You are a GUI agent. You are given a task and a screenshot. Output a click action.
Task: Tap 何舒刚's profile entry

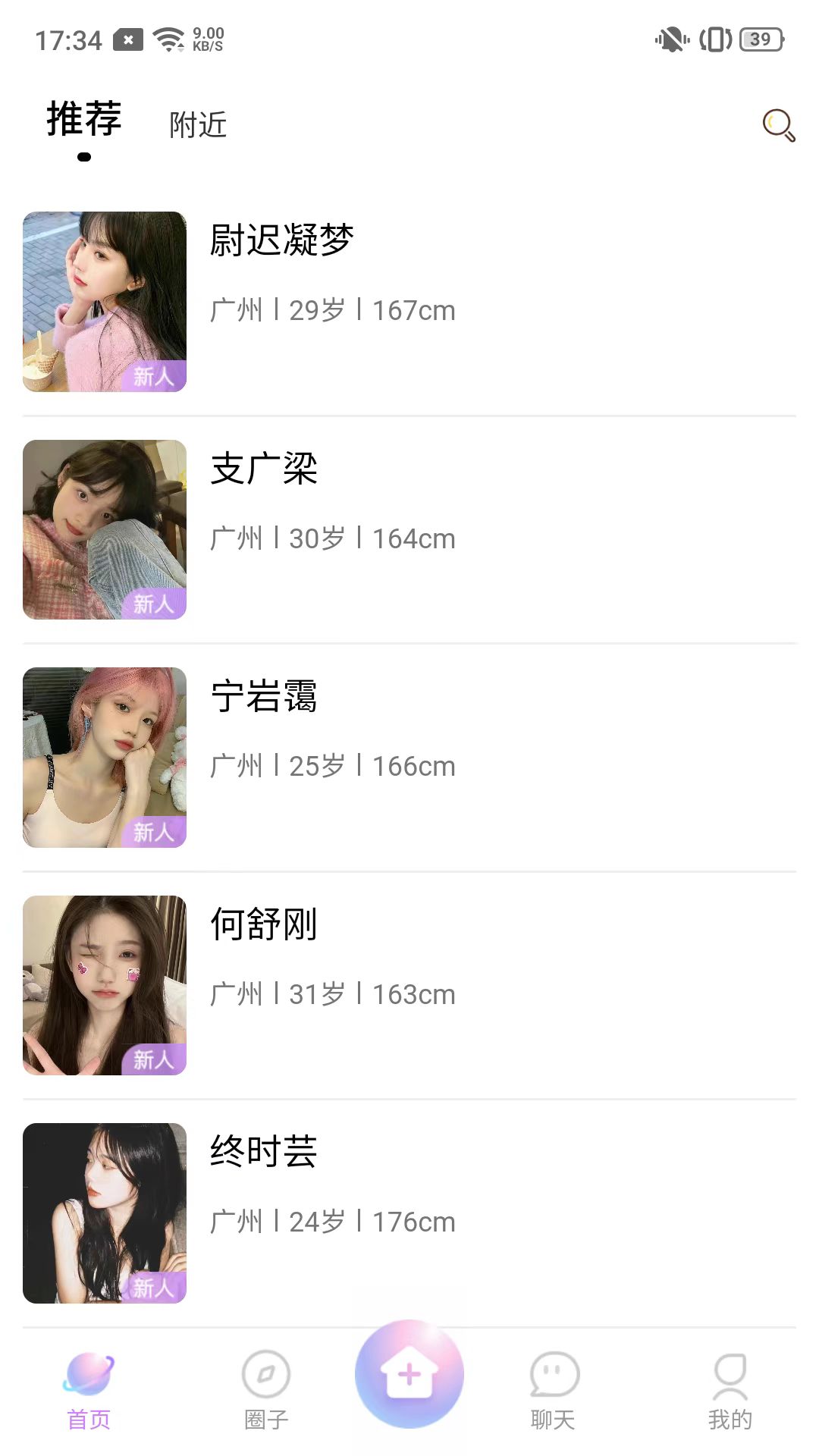tap(409, 985)
